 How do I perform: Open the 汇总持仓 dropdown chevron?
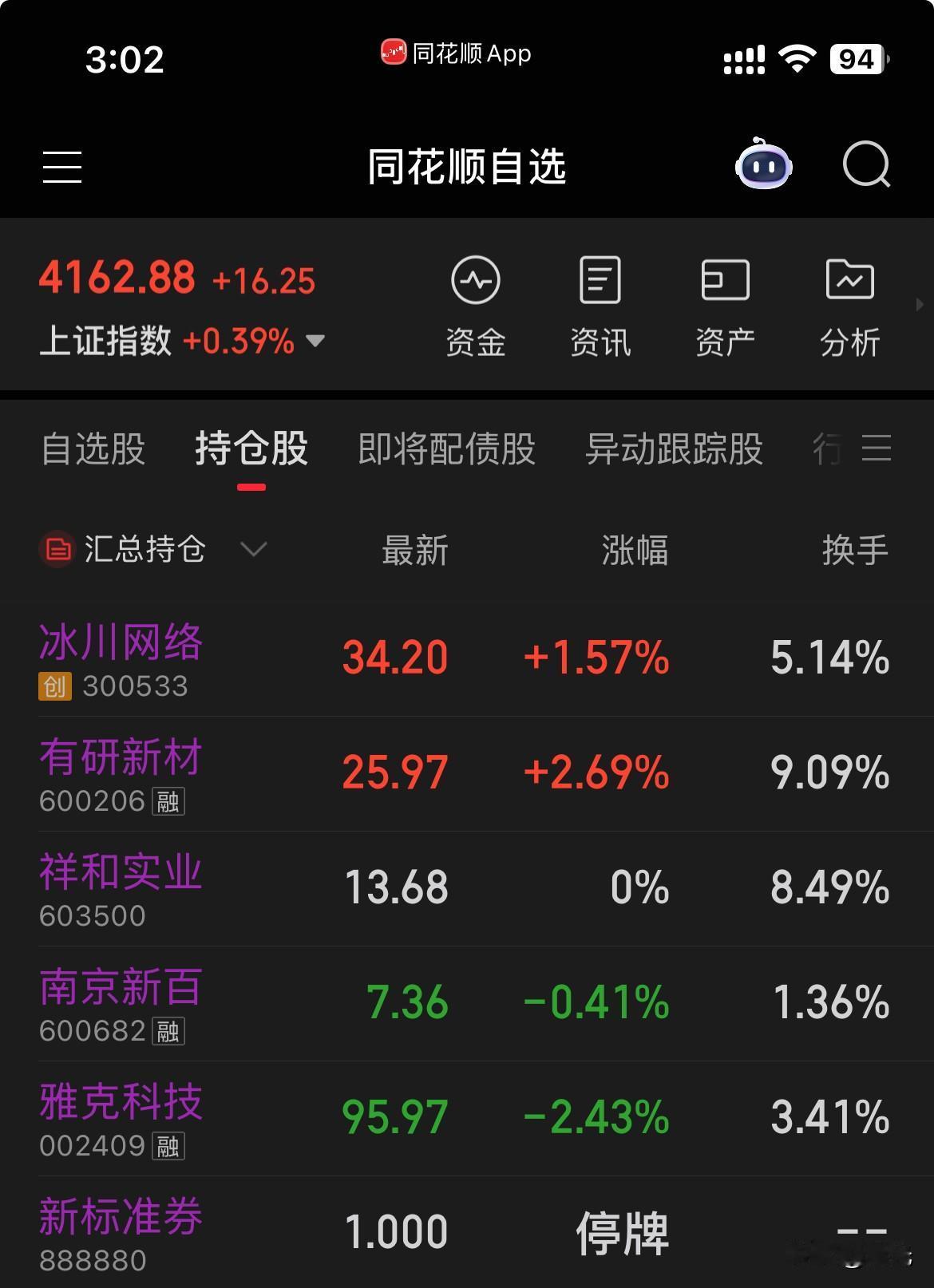[252, 551]
